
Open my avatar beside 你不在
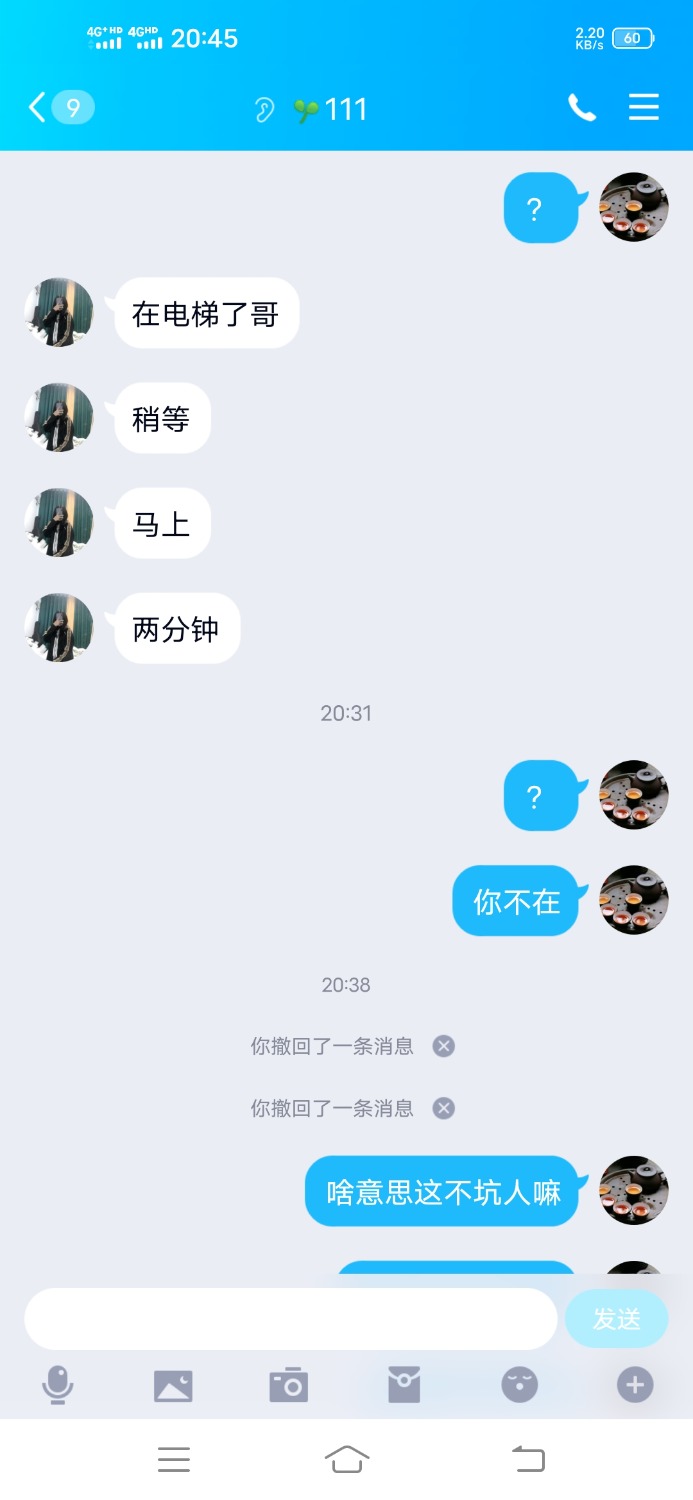click(x=634, y=900)
